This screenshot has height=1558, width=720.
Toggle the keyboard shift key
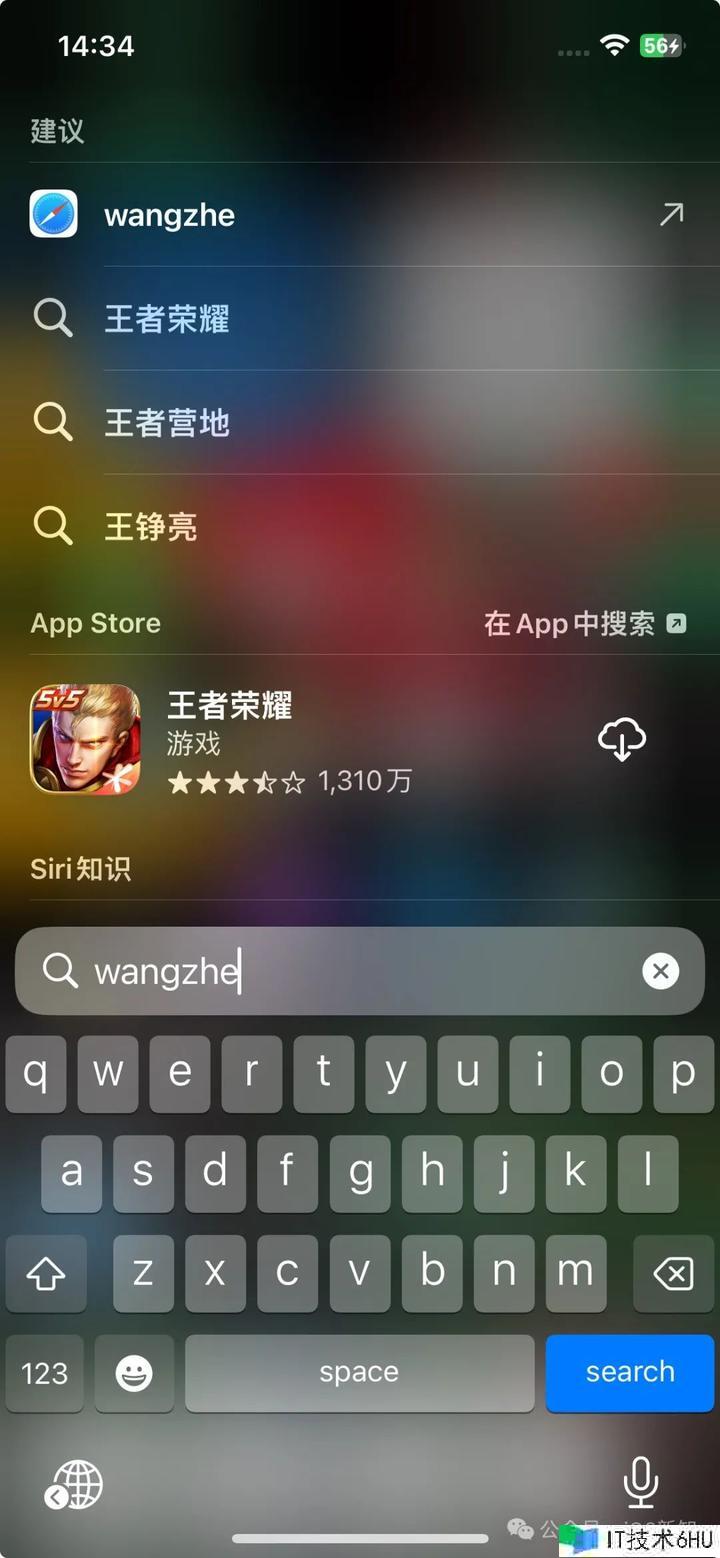[46, 1273]
